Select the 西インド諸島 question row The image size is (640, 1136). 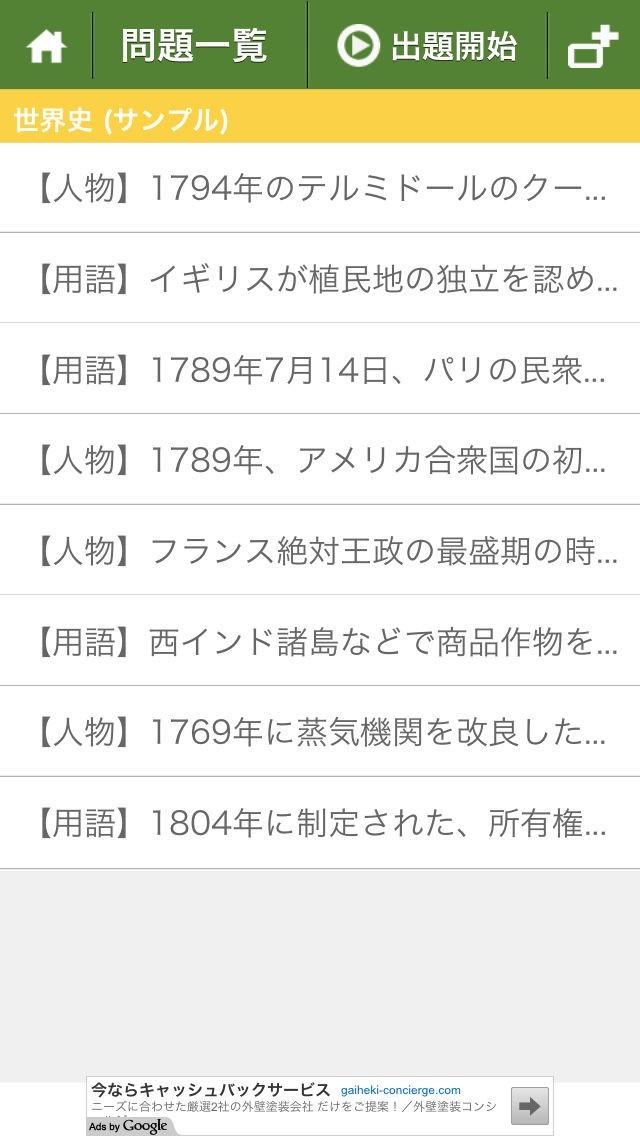pyautogui.click(x=320, y=641)
